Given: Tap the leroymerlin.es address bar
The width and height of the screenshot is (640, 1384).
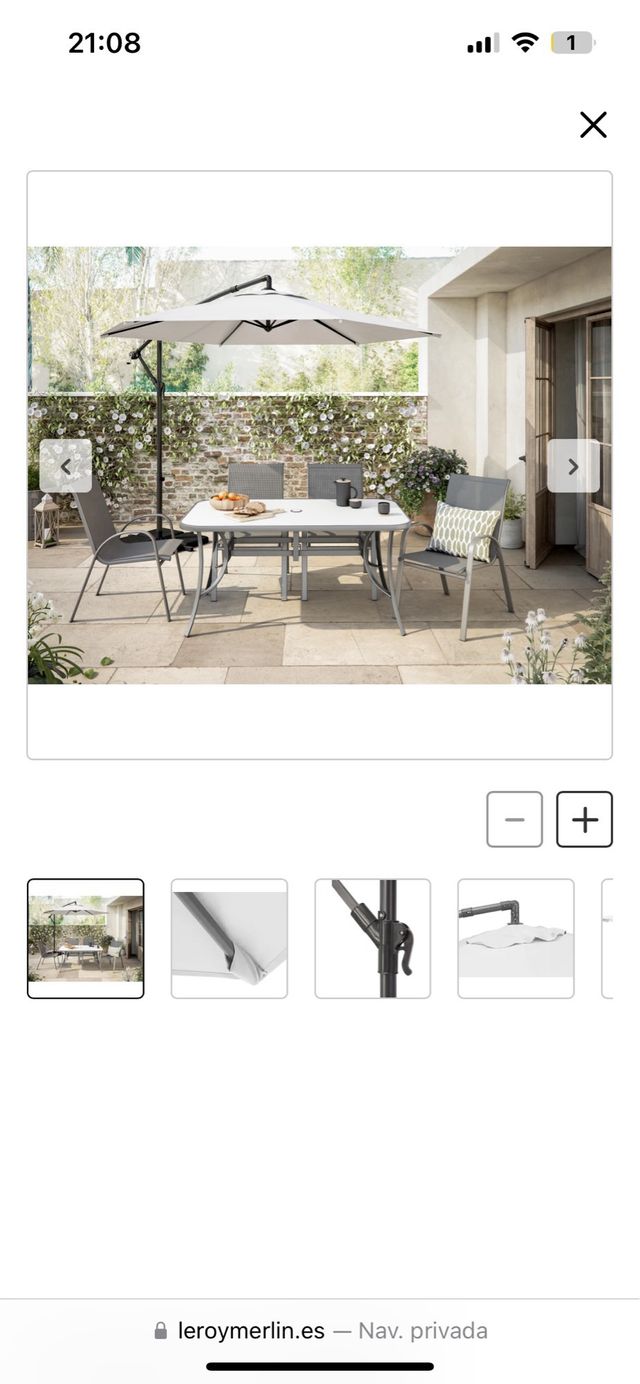Looking at the screenshot, I should 320,1331.
